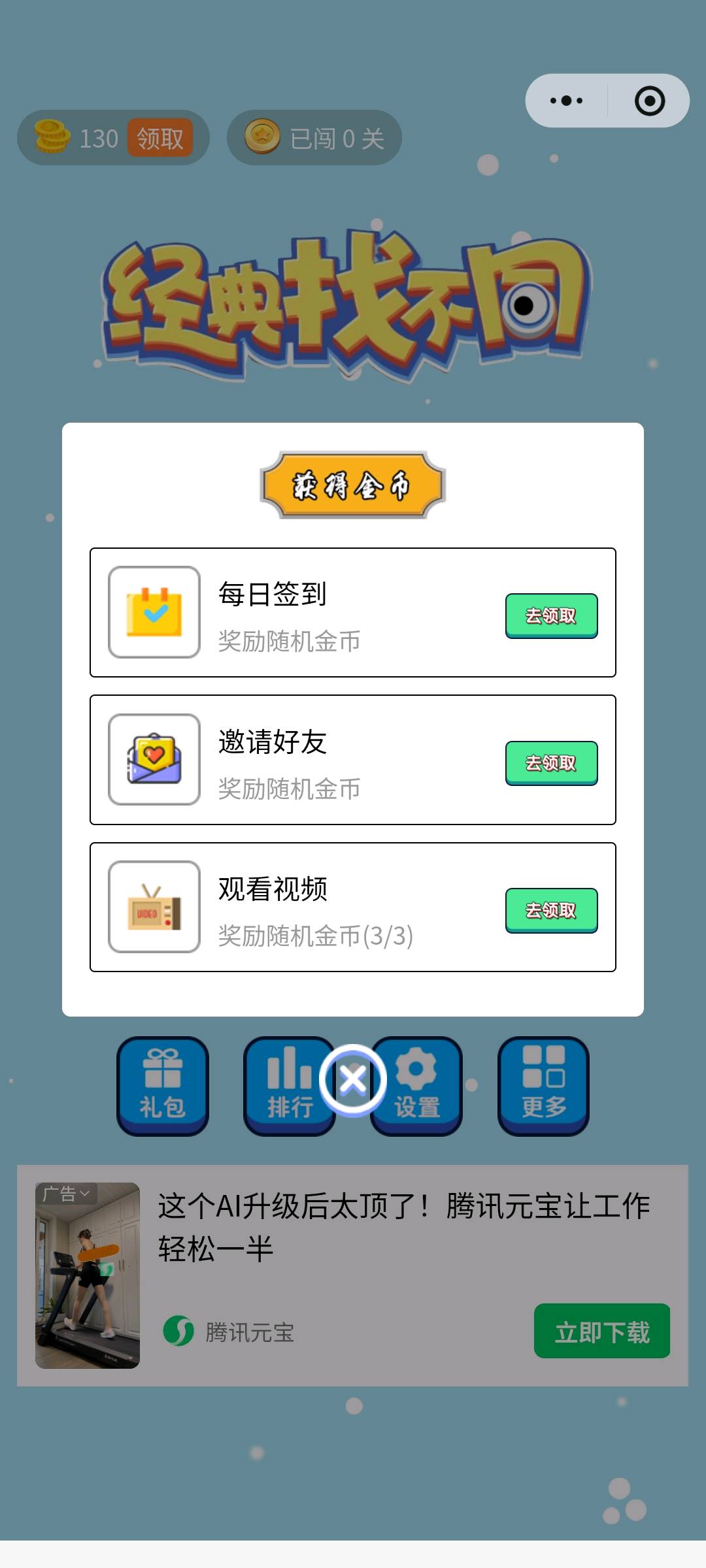Claim the 观看视频 video reward

[x=551, y=910]
